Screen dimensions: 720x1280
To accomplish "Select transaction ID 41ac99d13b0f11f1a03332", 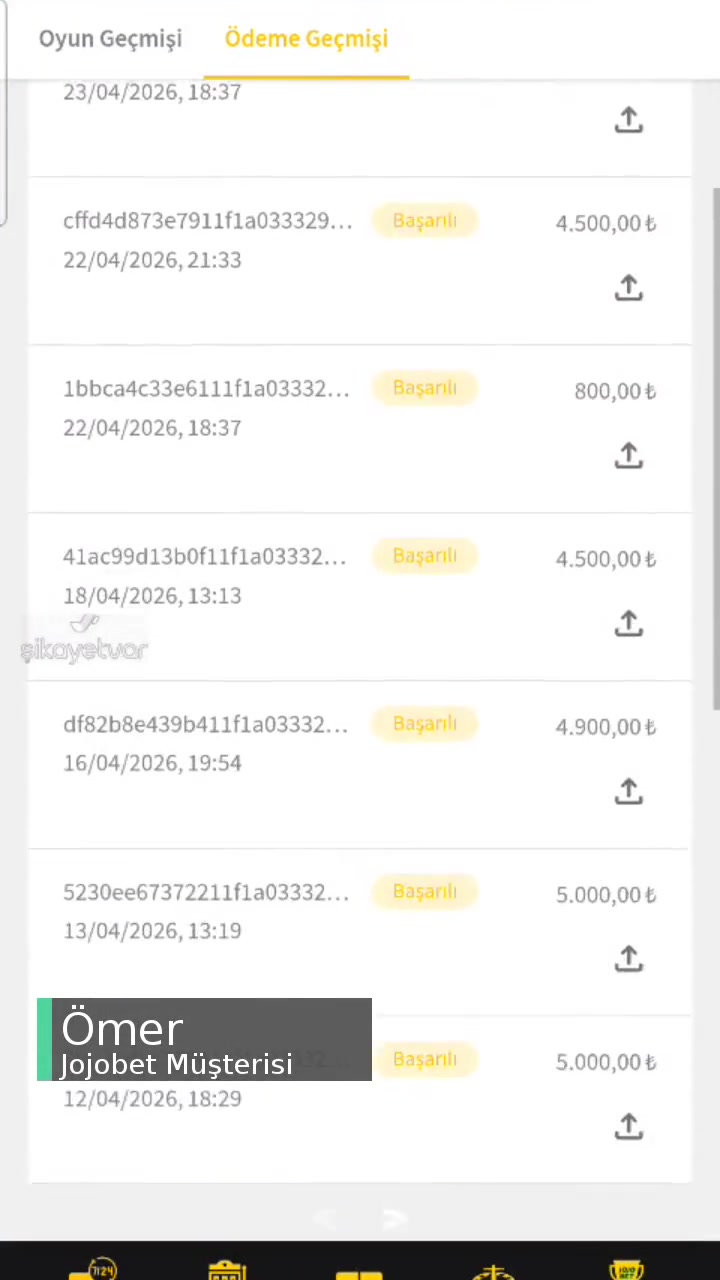I will (x=204, y=557).
